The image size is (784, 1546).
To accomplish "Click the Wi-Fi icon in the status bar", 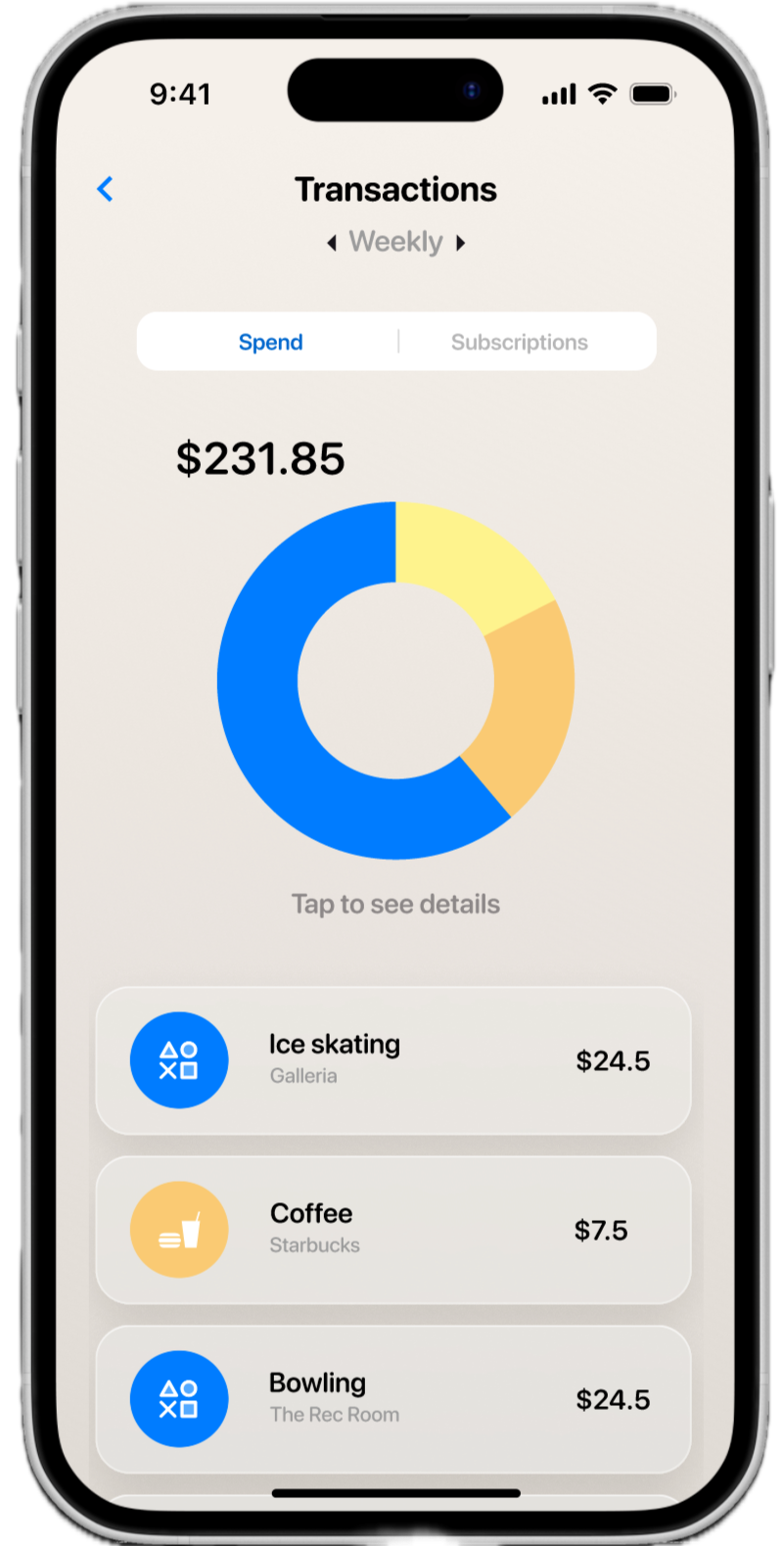I will tap(602, 93).
